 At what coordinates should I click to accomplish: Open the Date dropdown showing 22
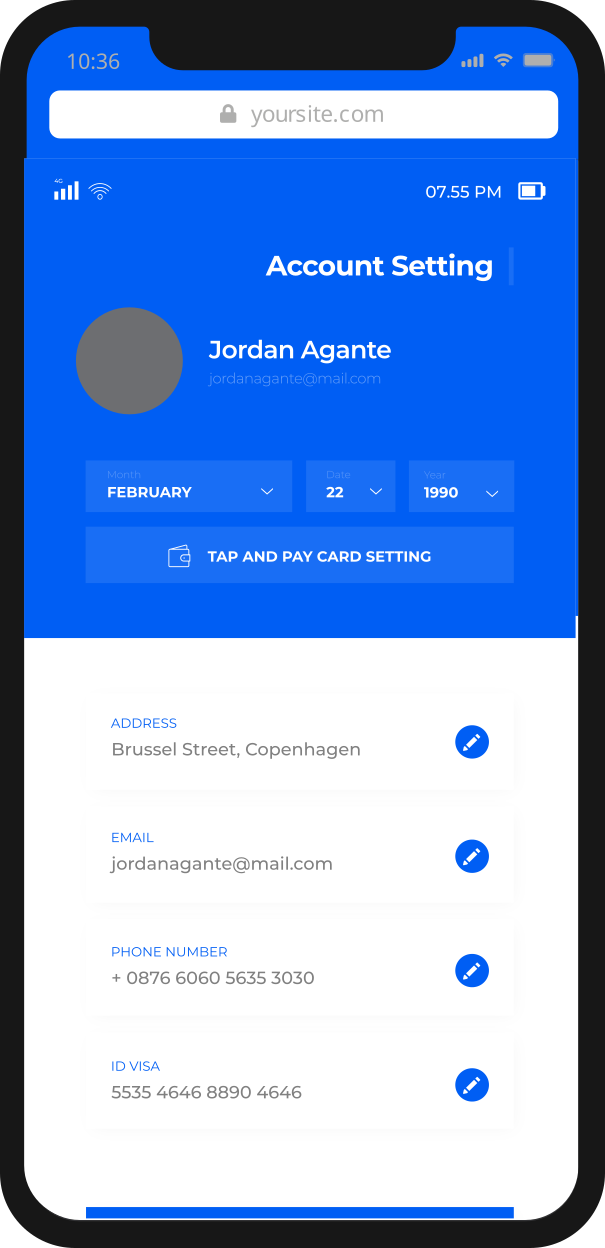click(351, 487)
